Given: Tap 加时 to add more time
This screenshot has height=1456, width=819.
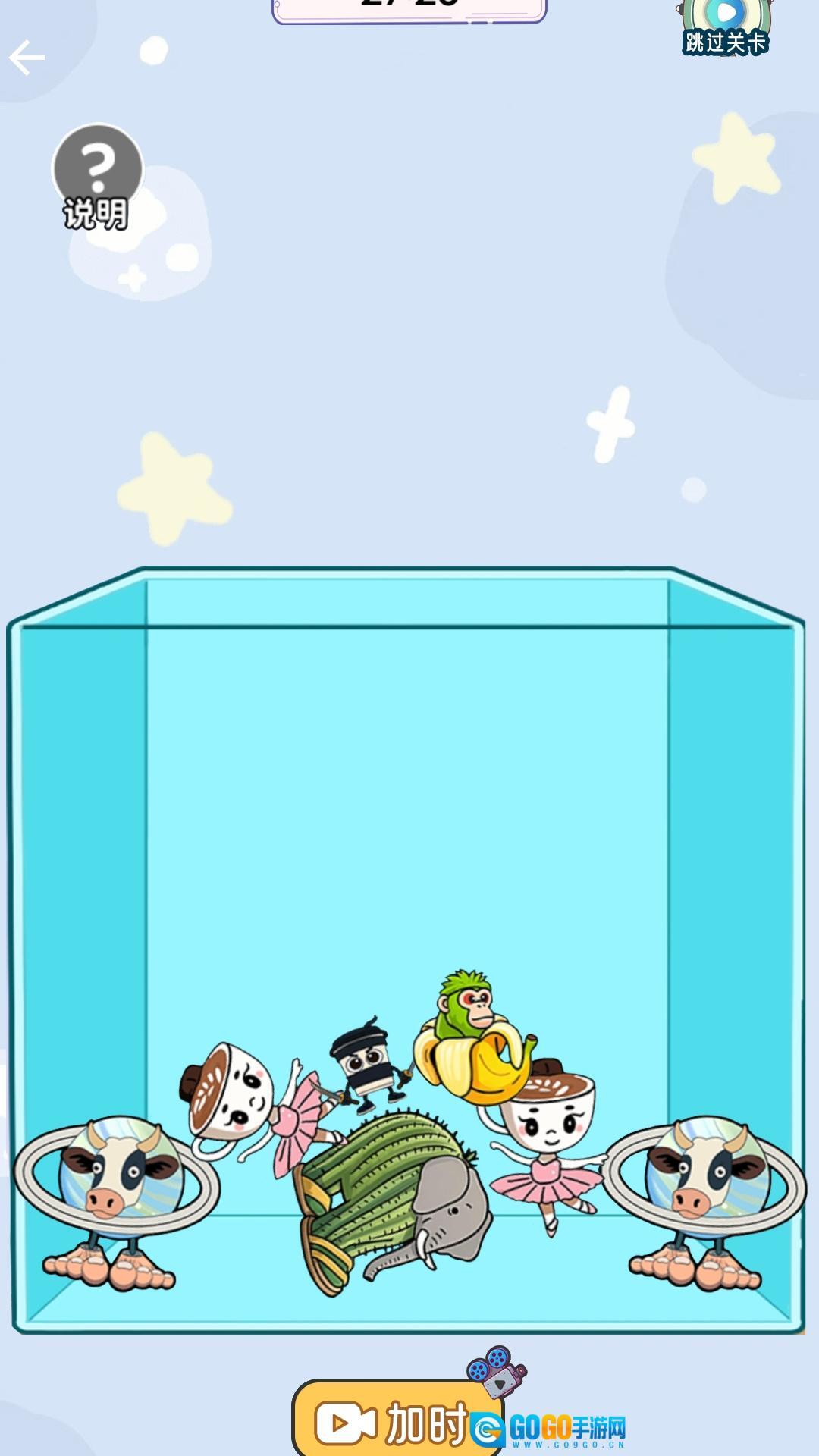Looking at the screenshot, I should [394, 1422].
